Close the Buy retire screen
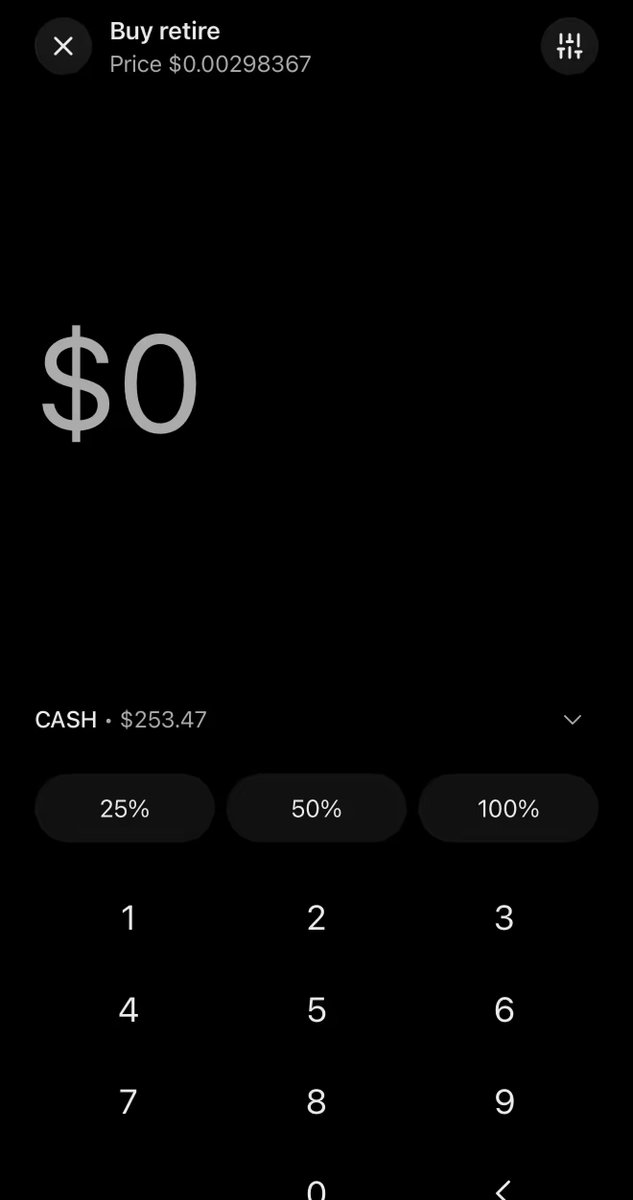633x1200 pixels. tap(63, 46)
